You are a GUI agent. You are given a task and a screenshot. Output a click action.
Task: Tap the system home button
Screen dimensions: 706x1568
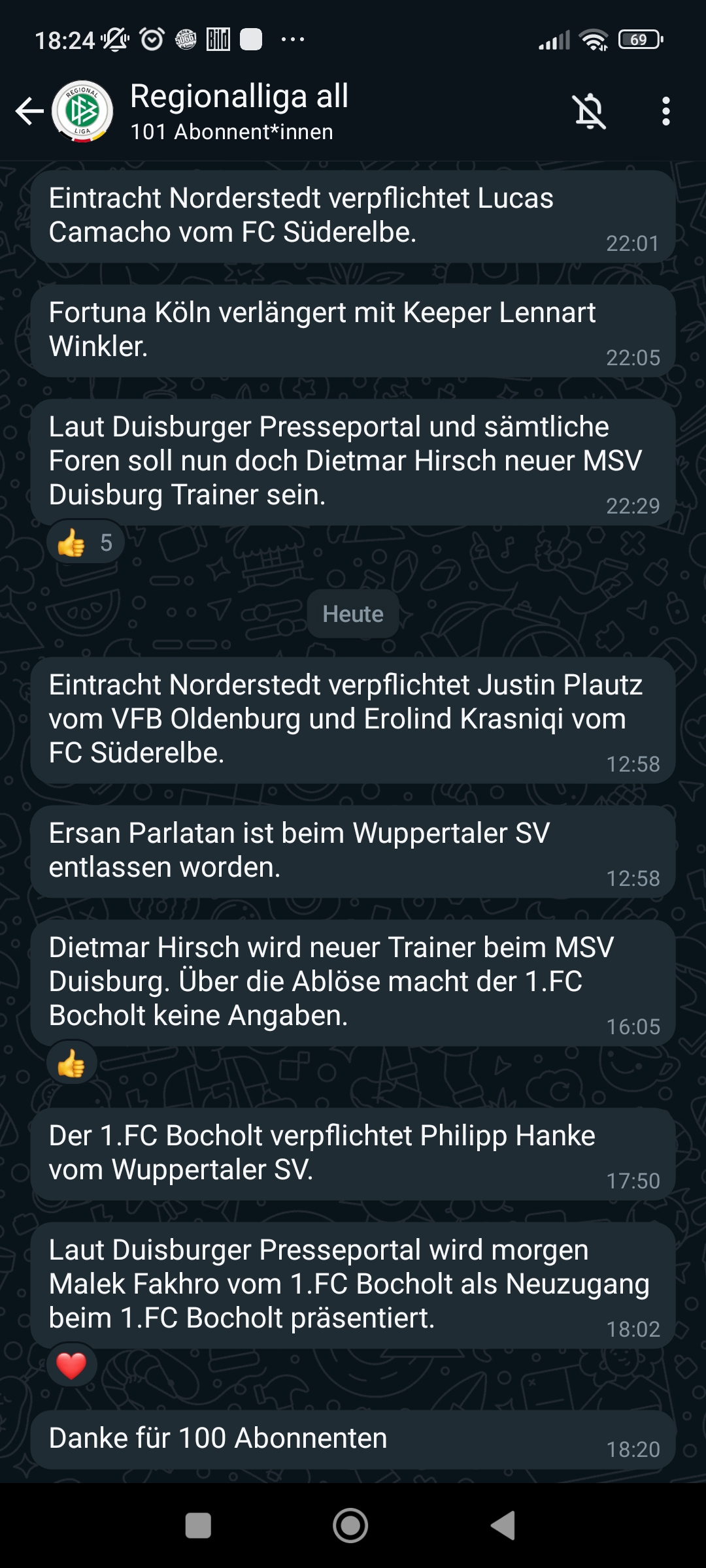point(350,1526)
